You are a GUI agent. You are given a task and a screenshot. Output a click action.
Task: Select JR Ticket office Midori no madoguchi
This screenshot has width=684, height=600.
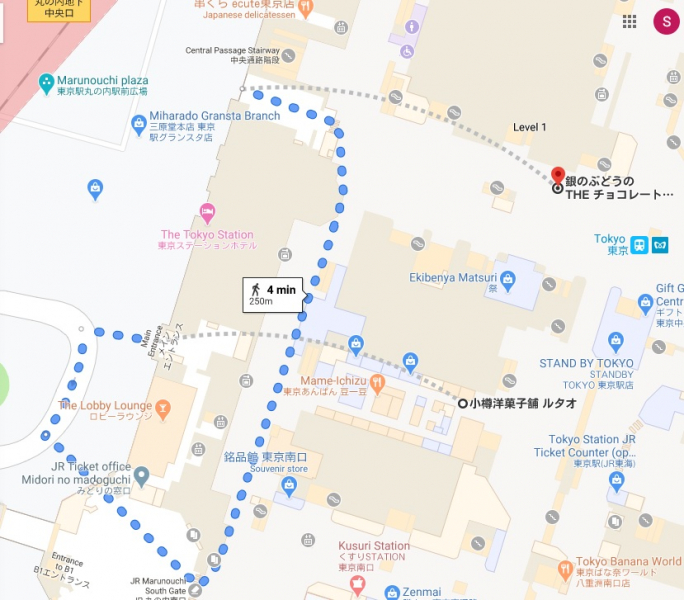click(142, 474)
